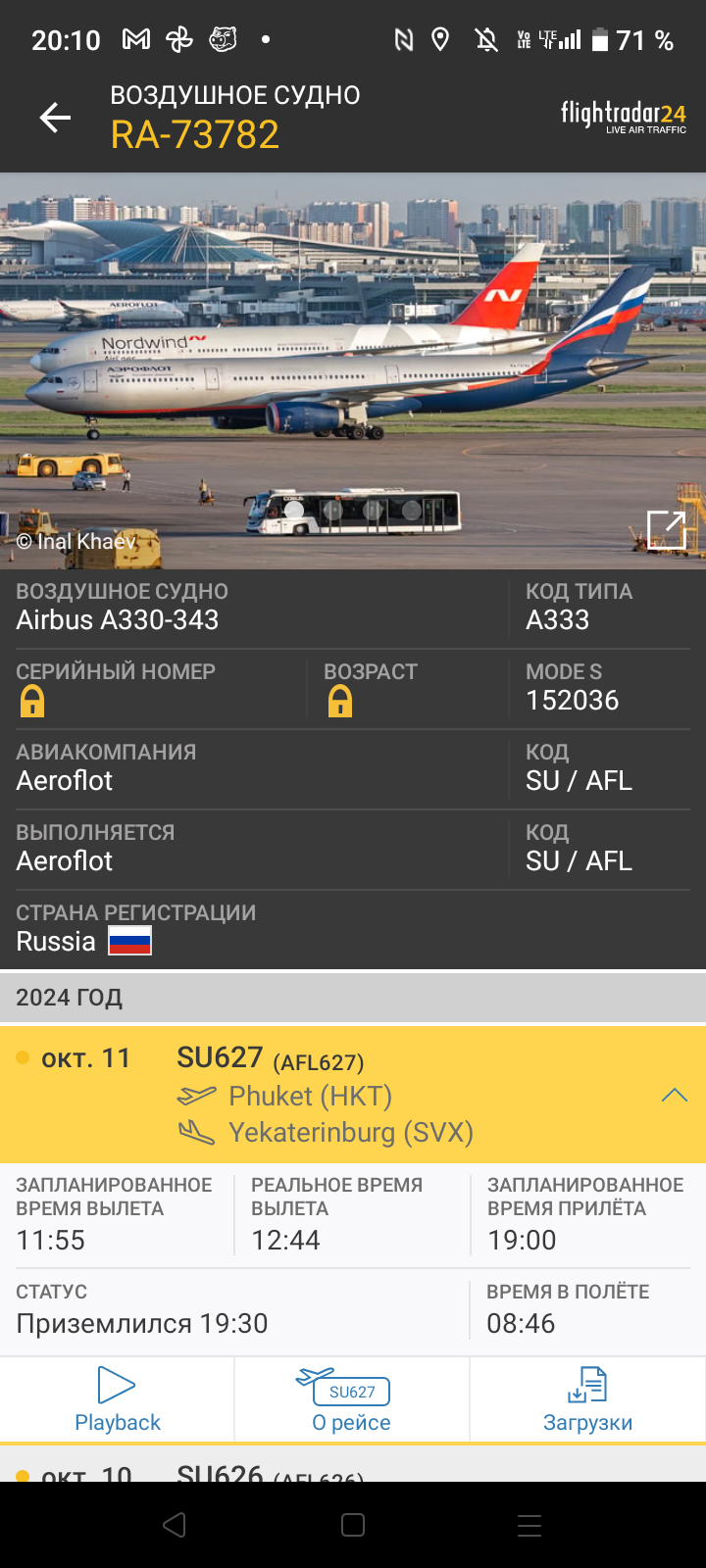
Task: Unlock the locked aircraft age field
Action: point(340,702)
